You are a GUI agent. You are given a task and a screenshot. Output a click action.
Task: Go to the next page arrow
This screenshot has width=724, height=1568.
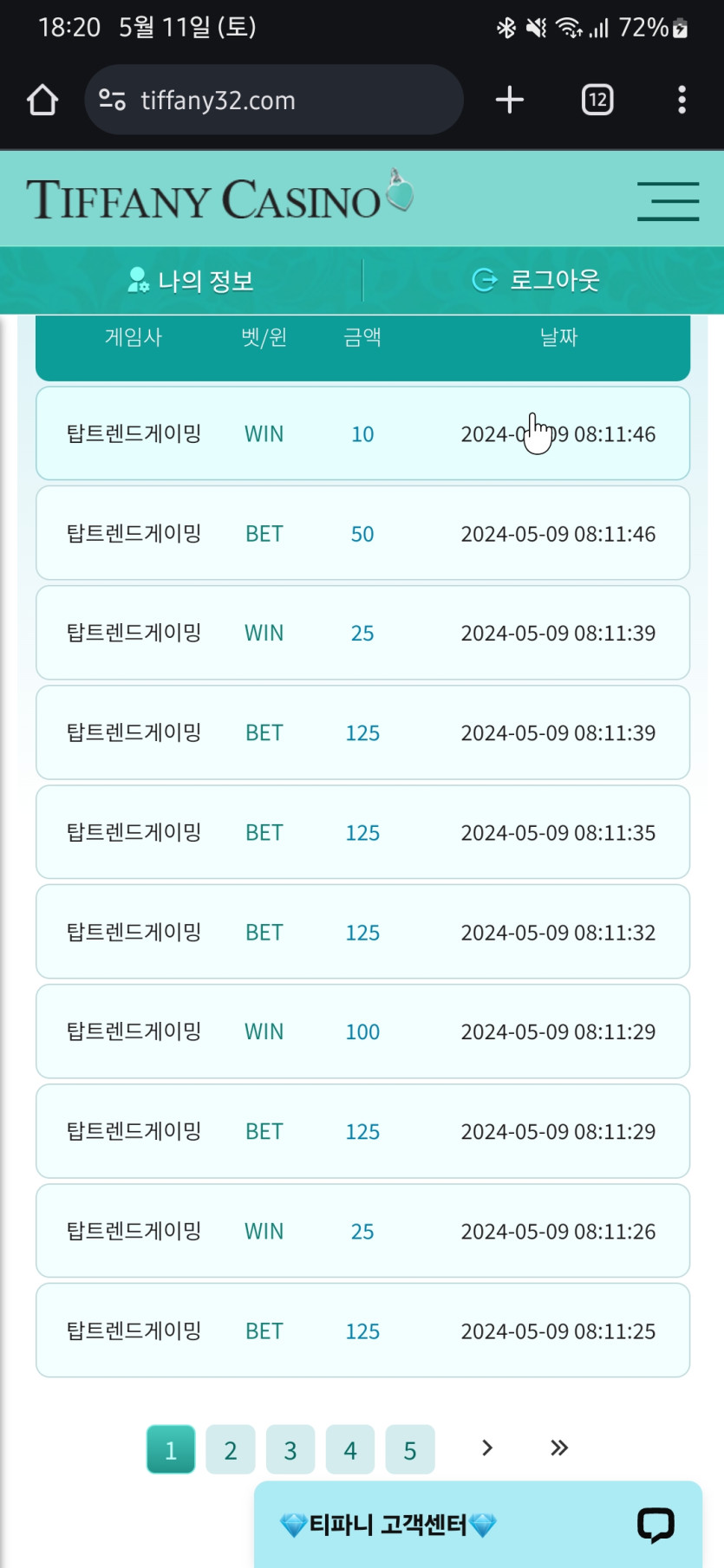coord(487,1448)
